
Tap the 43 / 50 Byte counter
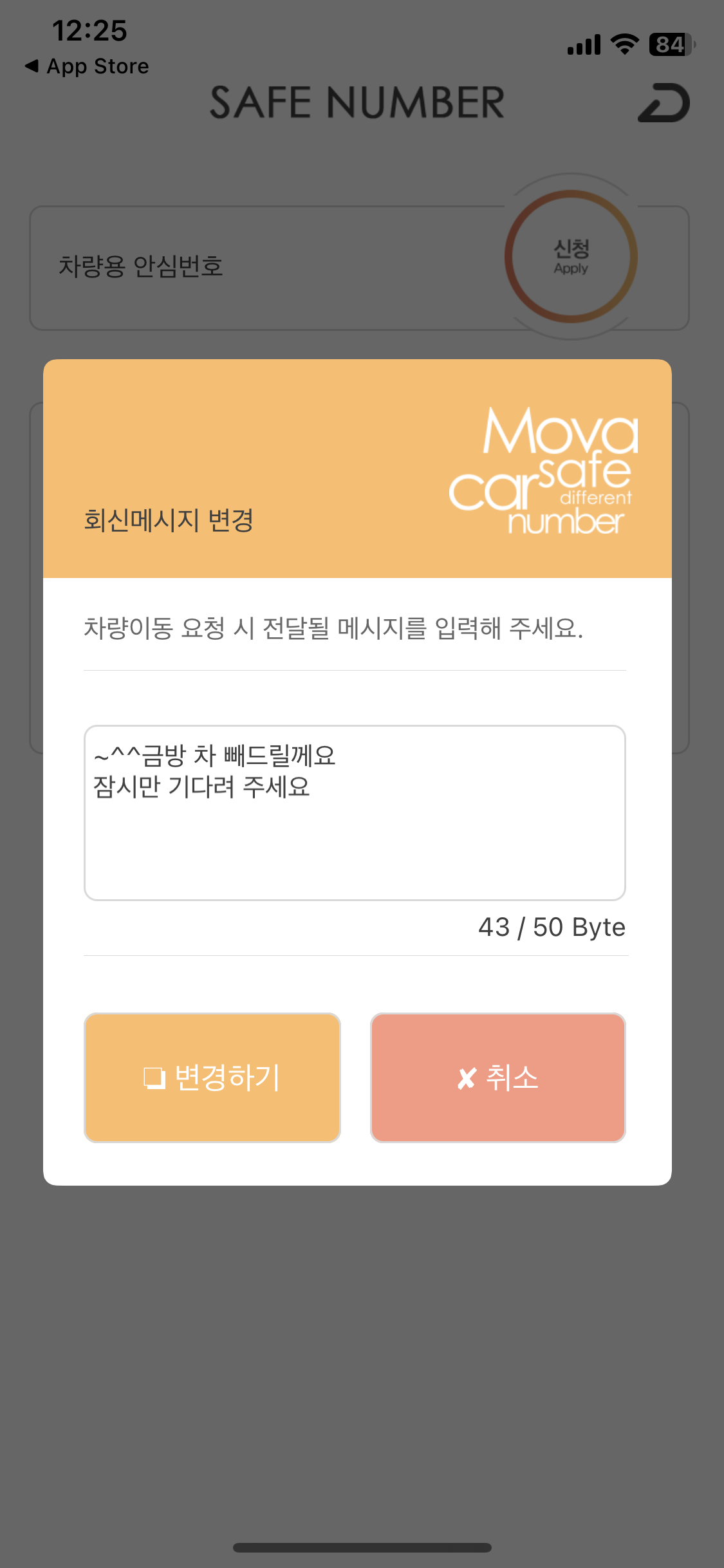pyautogui.click(x=552, y=927)
